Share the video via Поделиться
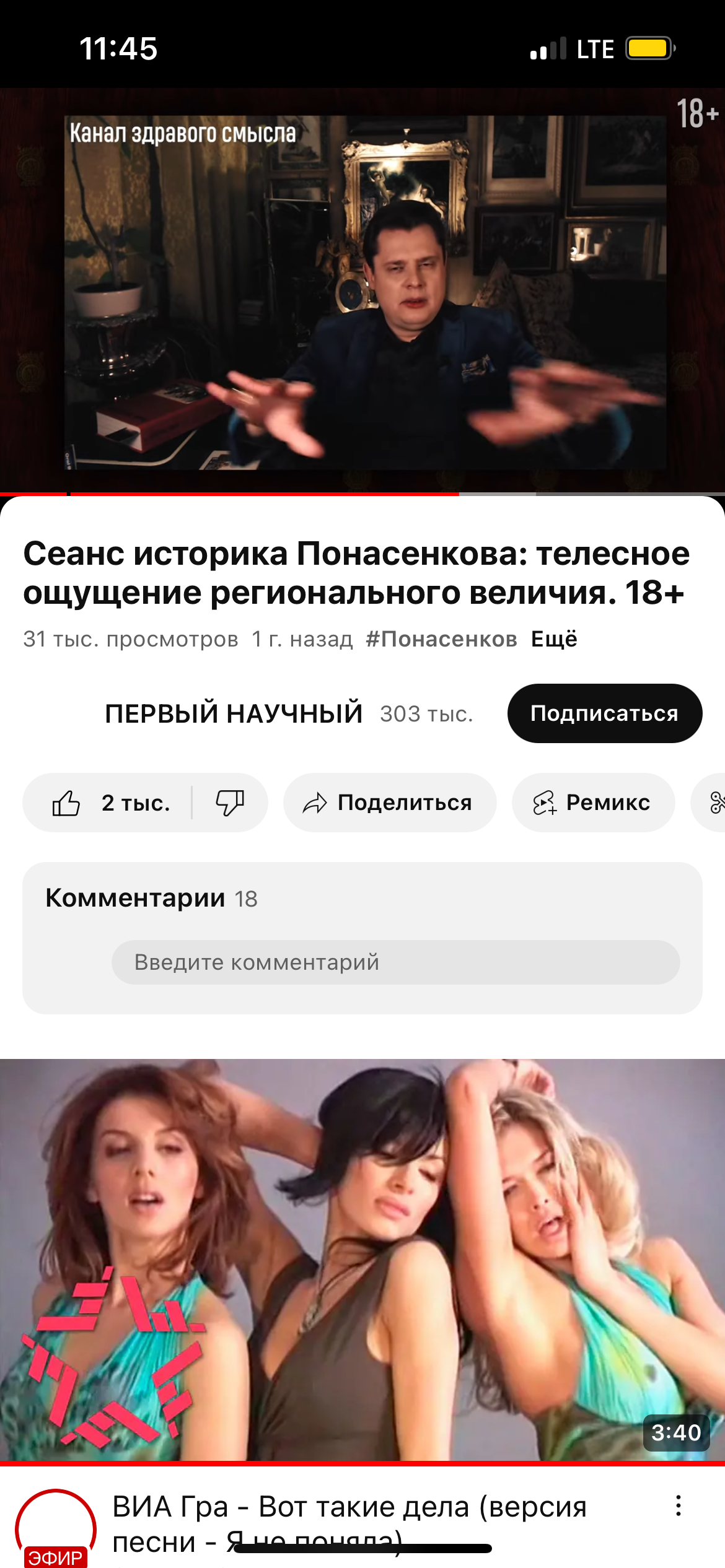This screenshot has height=1568, width=725. 390,803
